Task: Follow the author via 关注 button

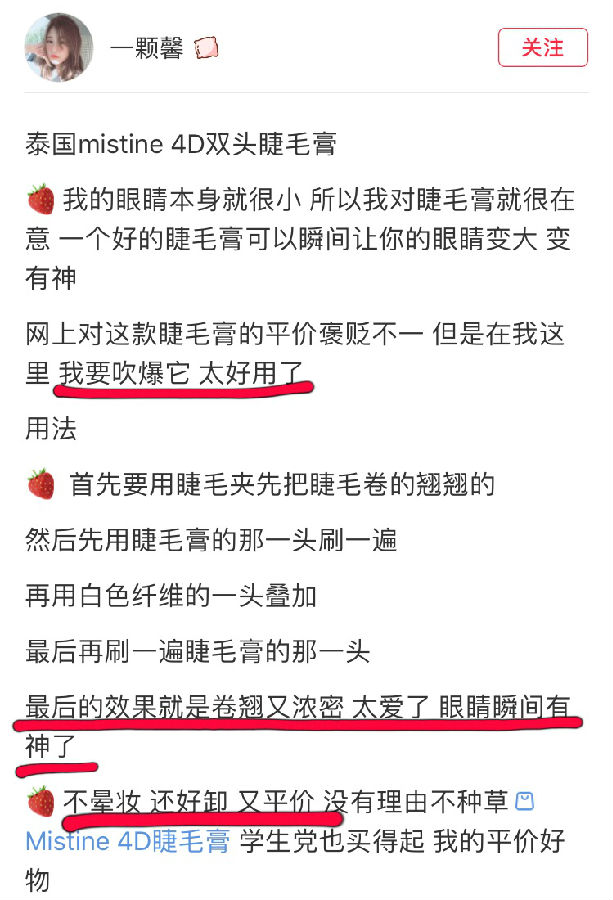Action: pos(542,47)
